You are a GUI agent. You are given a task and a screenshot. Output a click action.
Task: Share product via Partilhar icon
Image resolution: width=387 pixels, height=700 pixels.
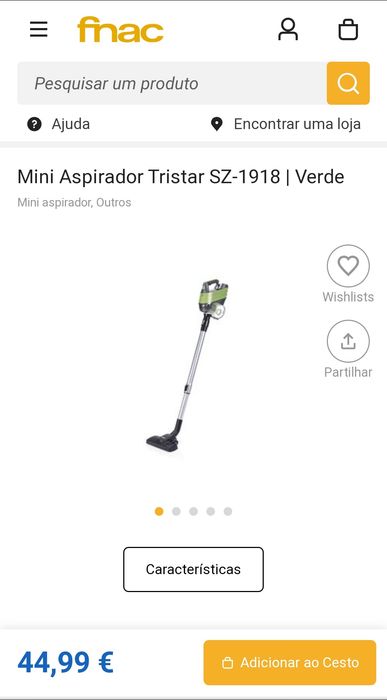[x=348, y=342]
